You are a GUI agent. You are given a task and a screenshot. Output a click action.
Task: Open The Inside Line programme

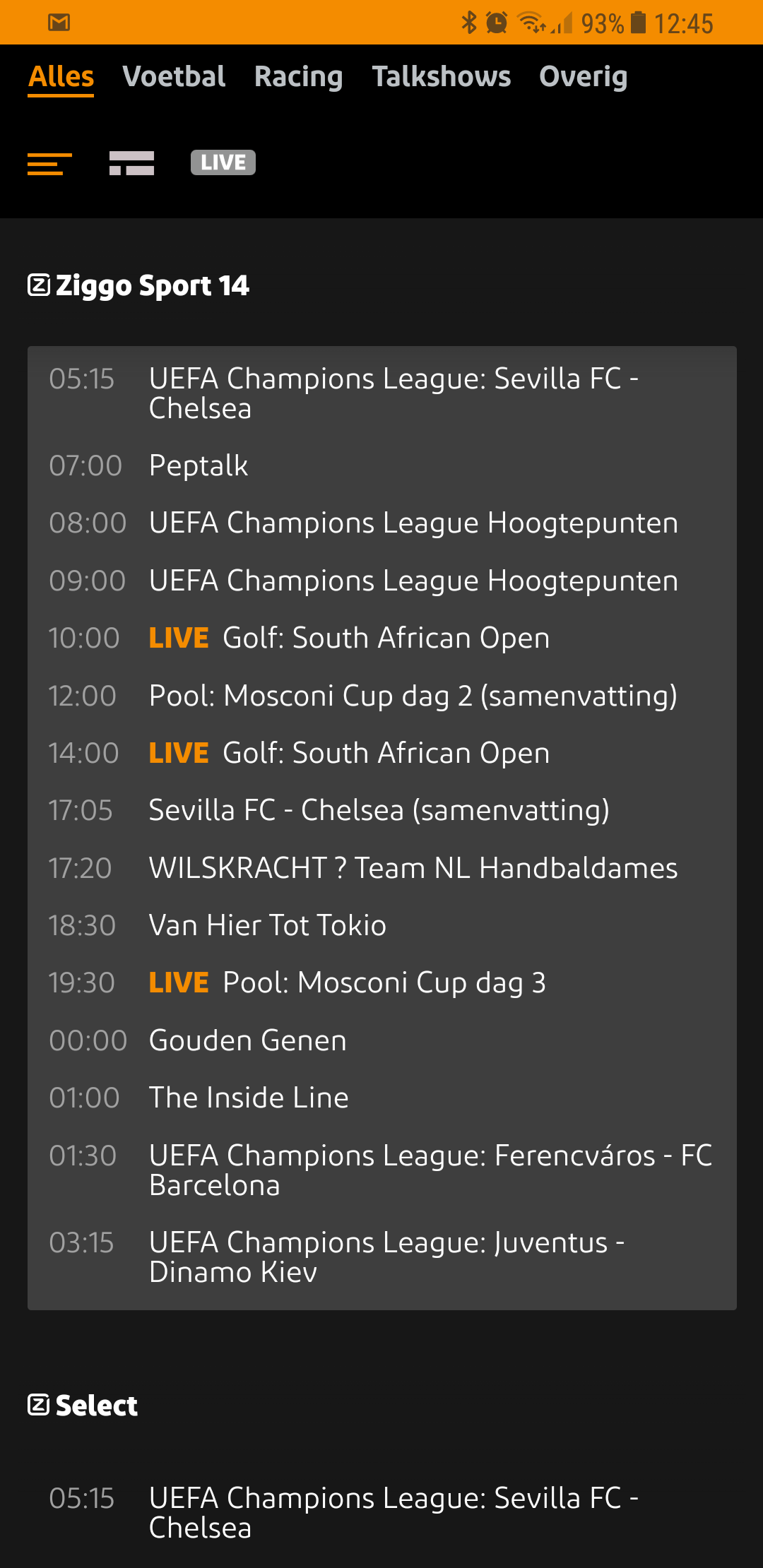tap(381, 1098)
